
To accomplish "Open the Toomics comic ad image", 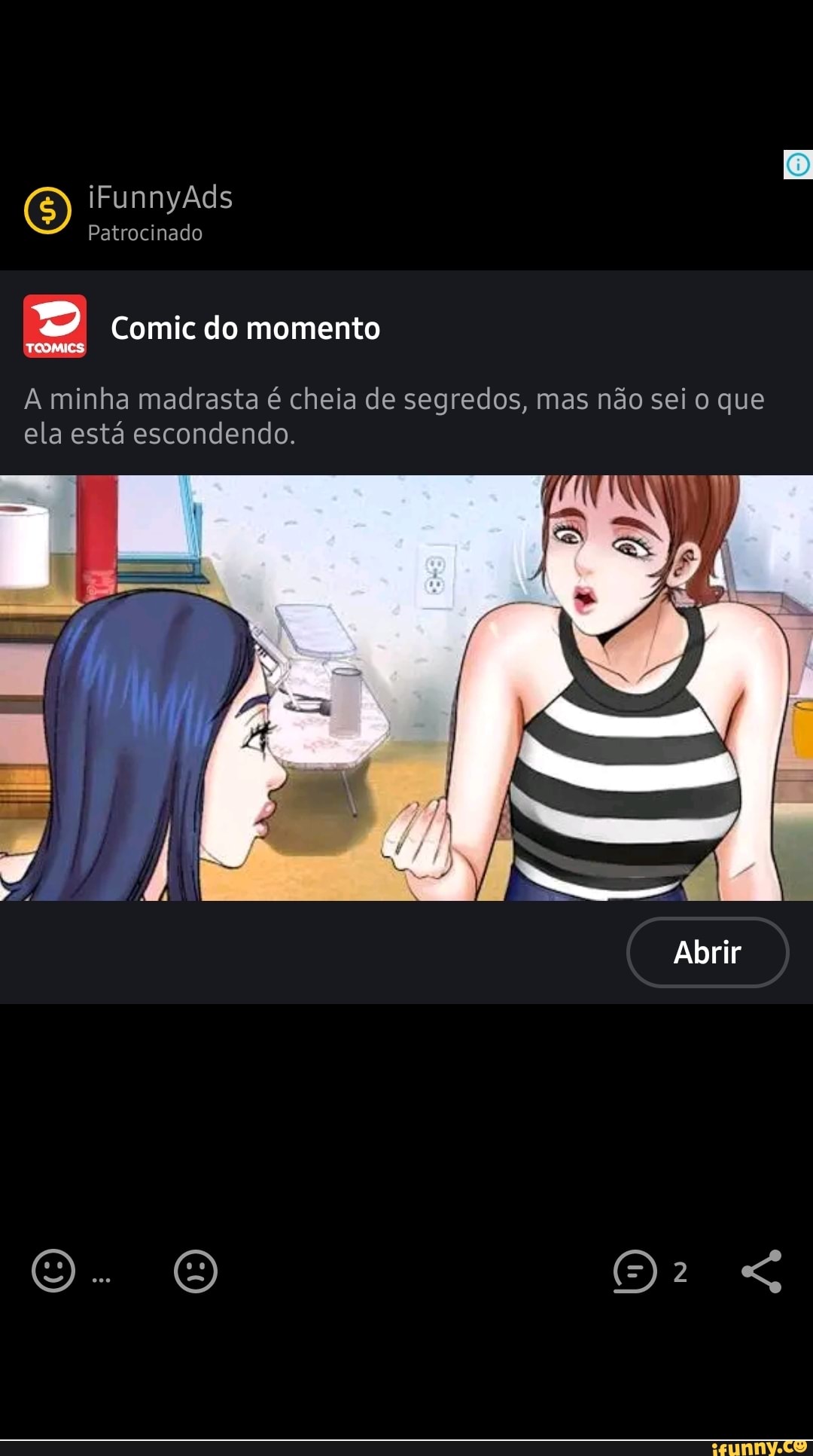I will click(x=406, y=688).
